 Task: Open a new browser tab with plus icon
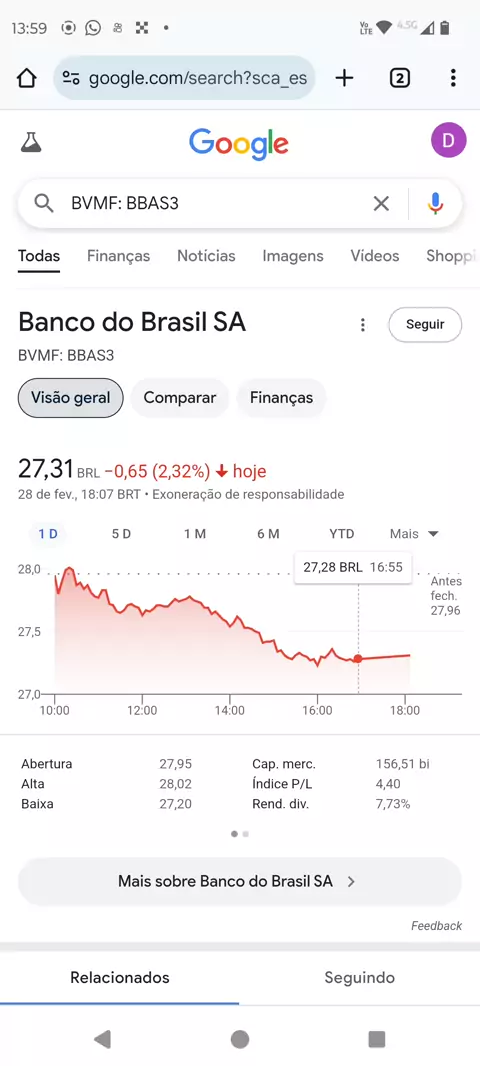point(345,78)
